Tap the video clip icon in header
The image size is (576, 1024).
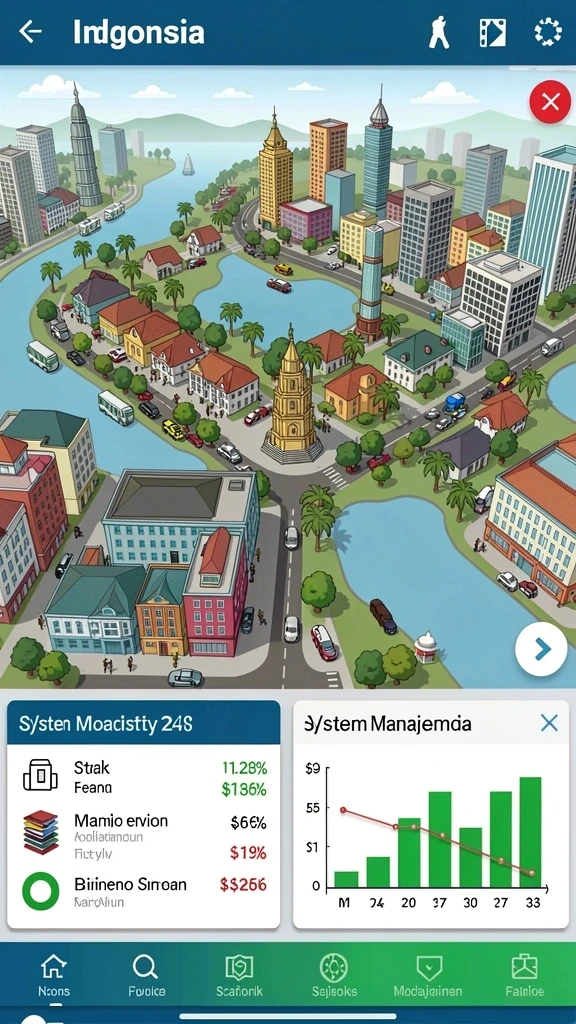(x=492, y=32)
